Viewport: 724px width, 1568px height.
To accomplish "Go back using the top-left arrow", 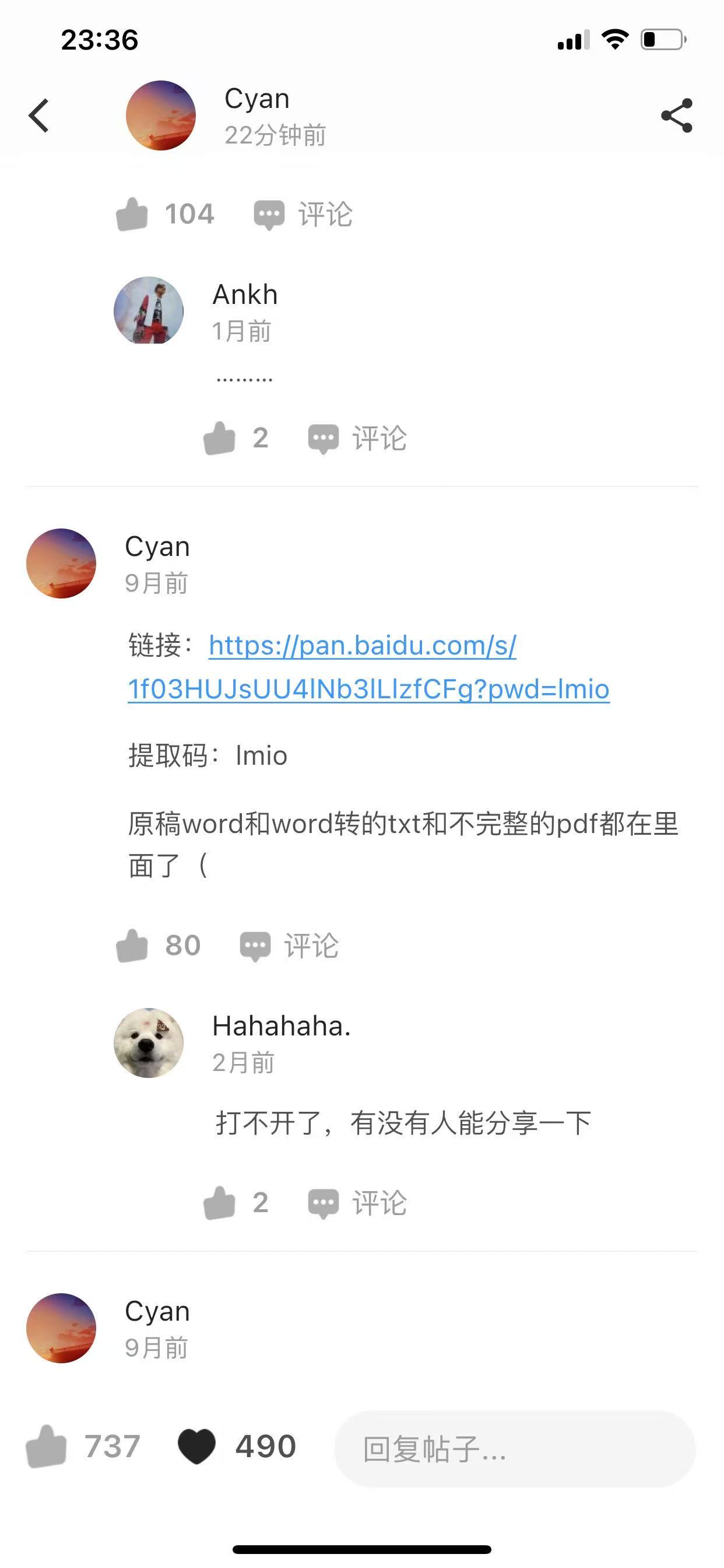I will click(x=39, y=116).
